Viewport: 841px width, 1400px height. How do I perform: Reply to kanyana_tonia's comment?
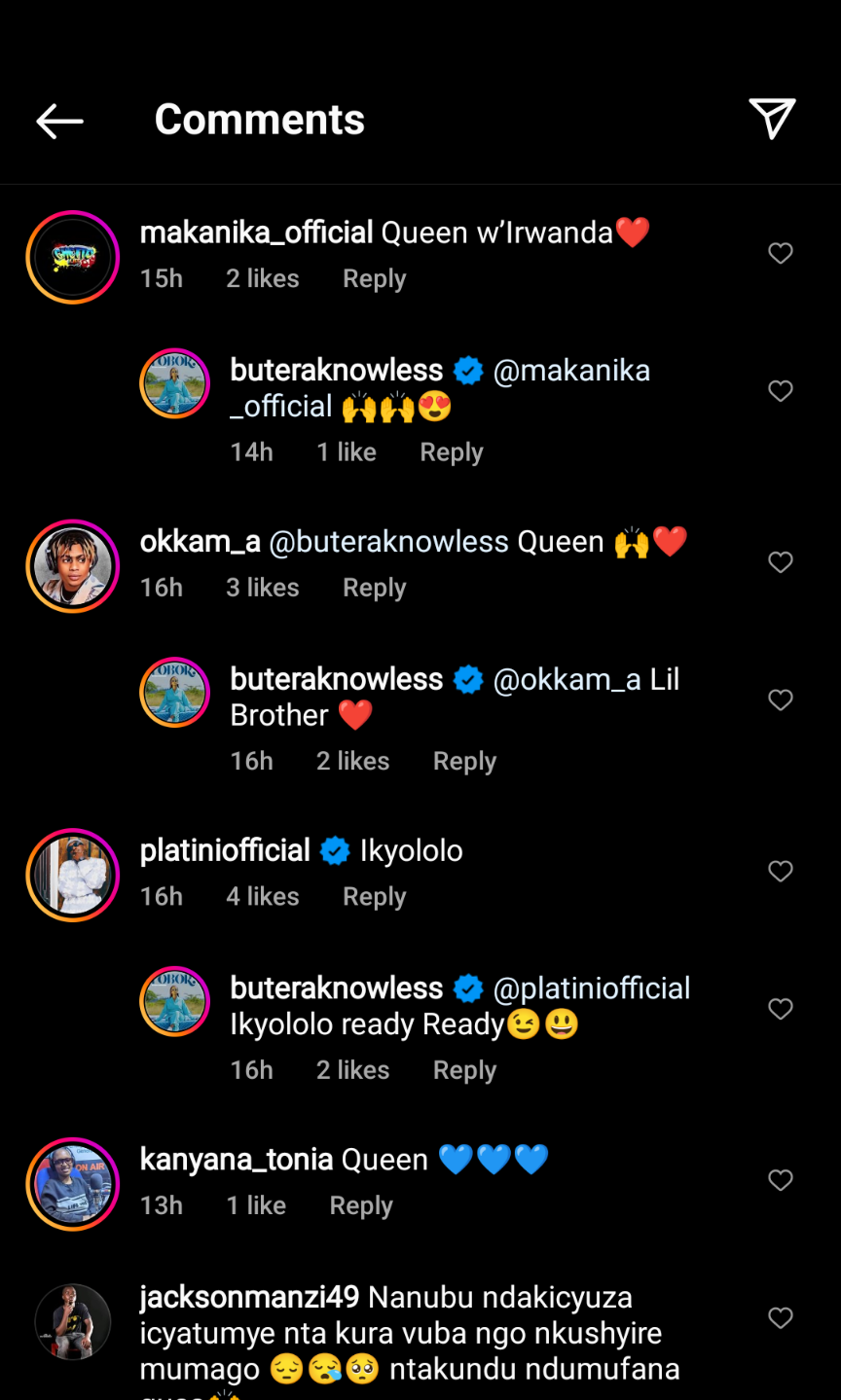click(361, 1206)
